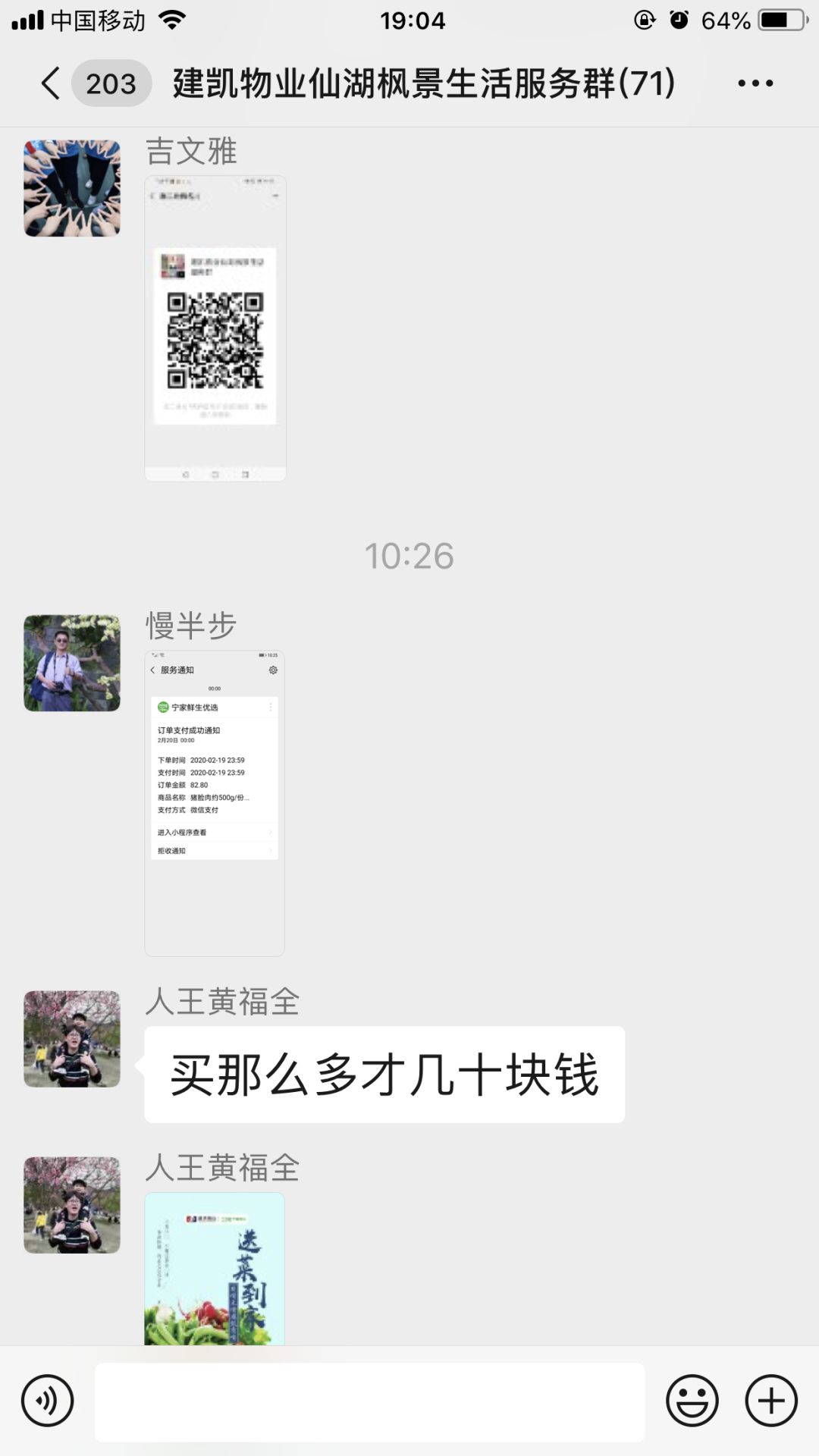This screenshot has width=819, height=1456.
Task: Open the plus attachments menu
Action: pos(771,1401)
